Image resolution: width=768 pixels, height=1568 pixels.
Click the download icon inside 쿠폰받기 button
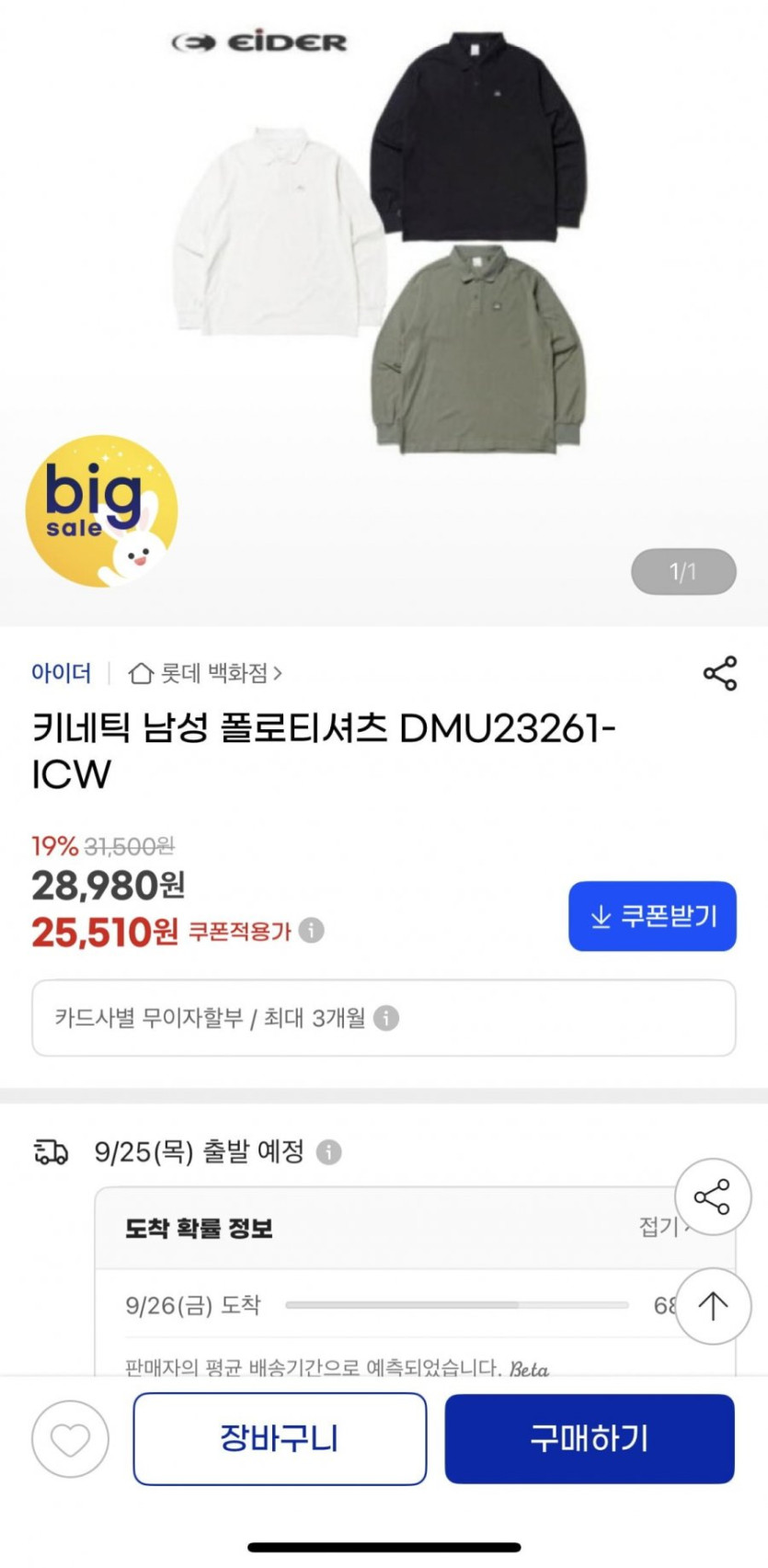(x=600, y=916)
